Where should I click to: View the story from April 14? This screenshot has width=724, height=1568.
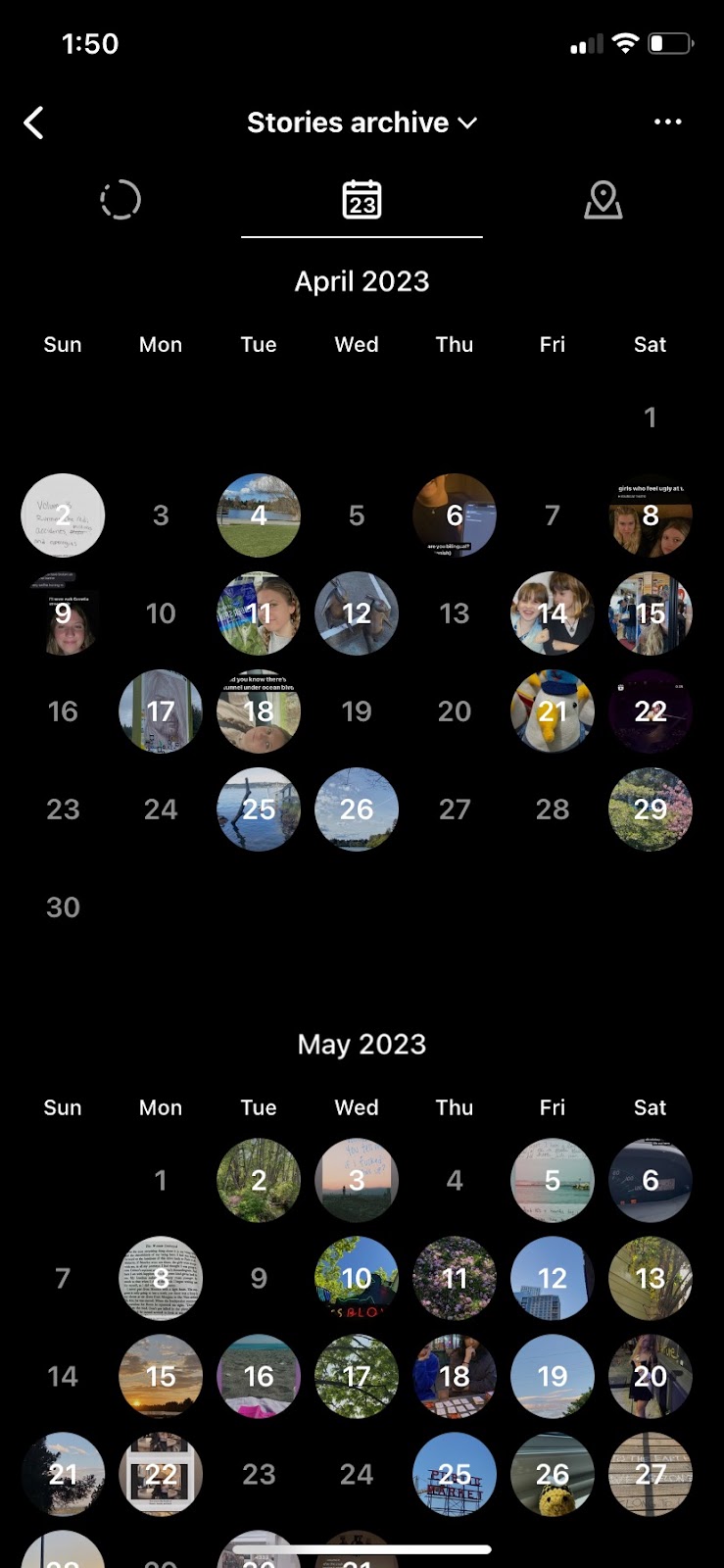[x=553, y=613]
